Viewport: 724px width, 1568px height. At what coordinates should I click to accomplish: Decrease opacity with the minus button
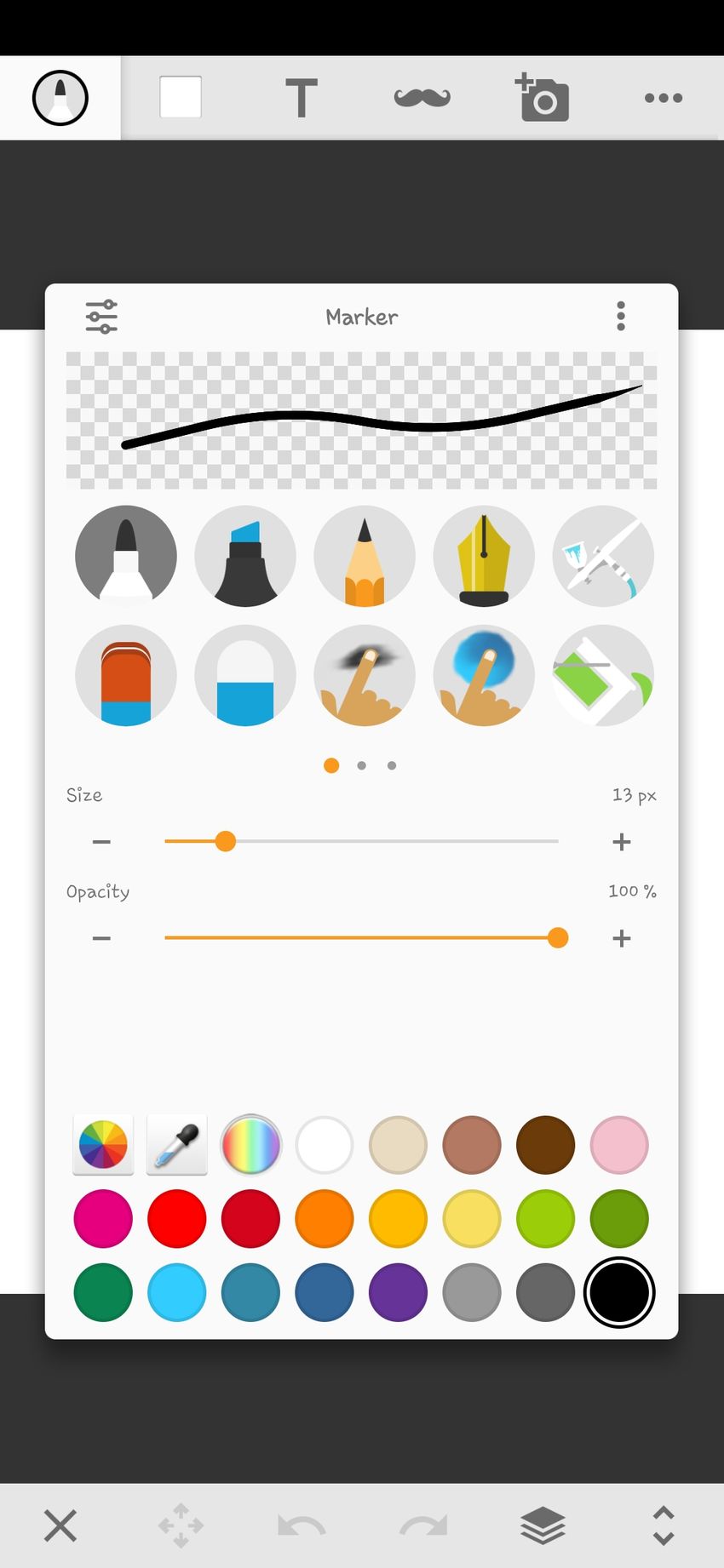(x=101, y=938)
